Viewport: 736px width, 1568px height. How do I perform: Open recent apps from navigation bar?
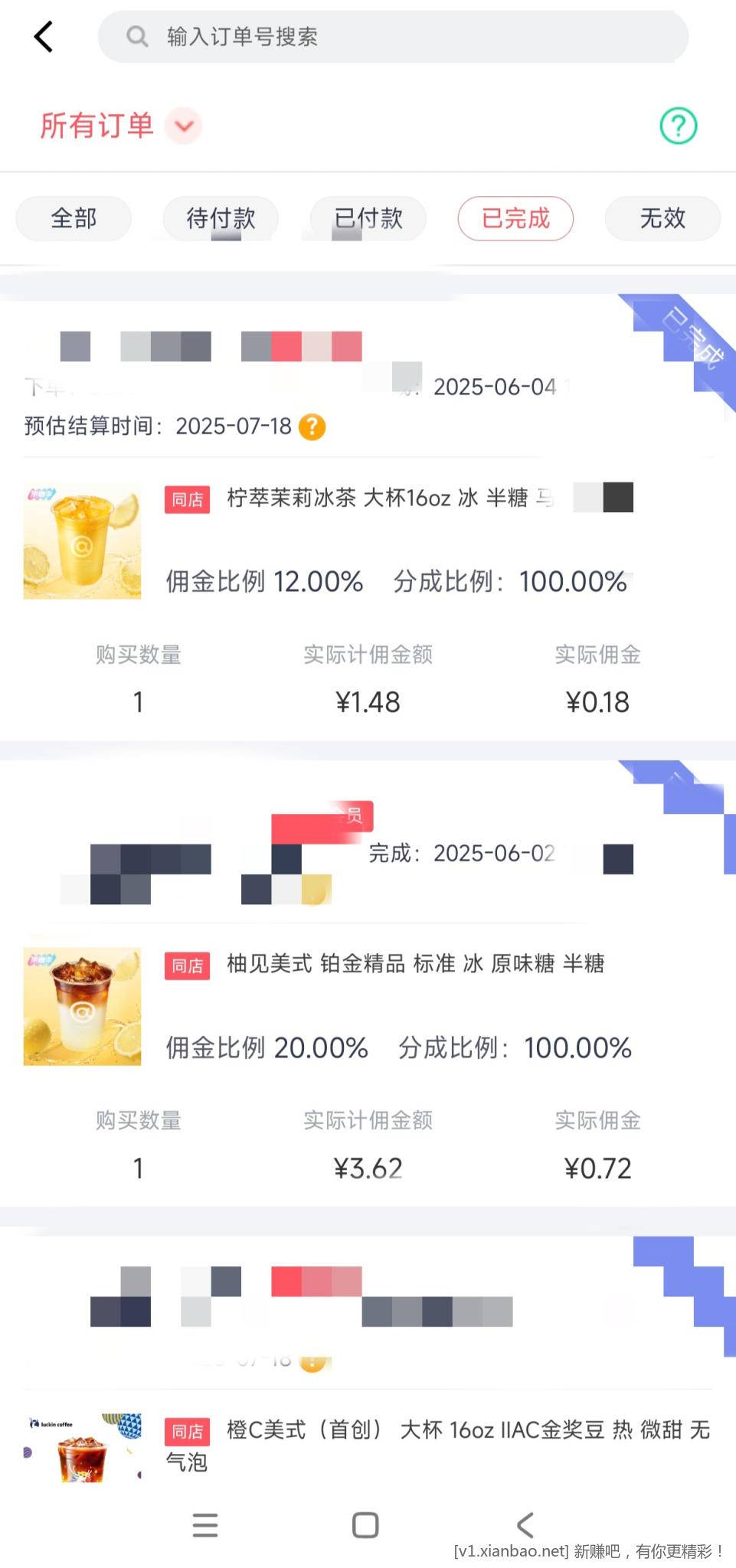click(205, 1525)
